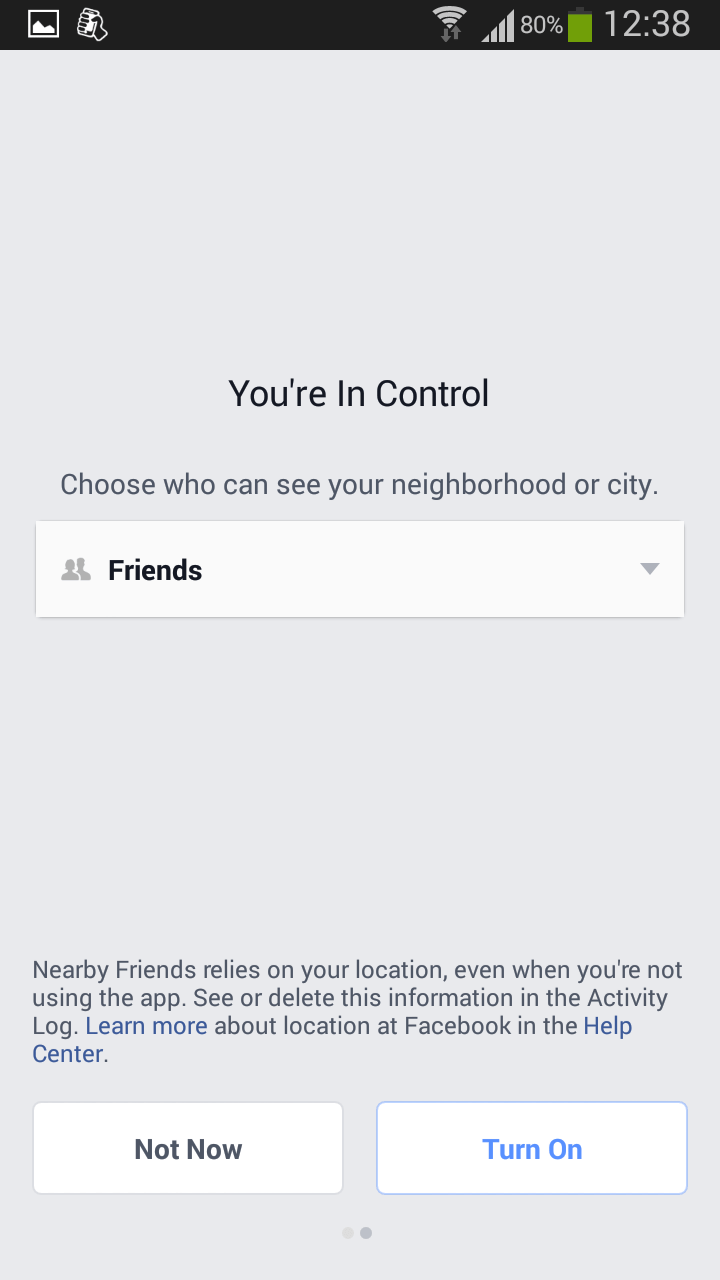Open the Help Center link
The height and width of the screenshot is (1280, 720).
click(x=608, y=1026)
